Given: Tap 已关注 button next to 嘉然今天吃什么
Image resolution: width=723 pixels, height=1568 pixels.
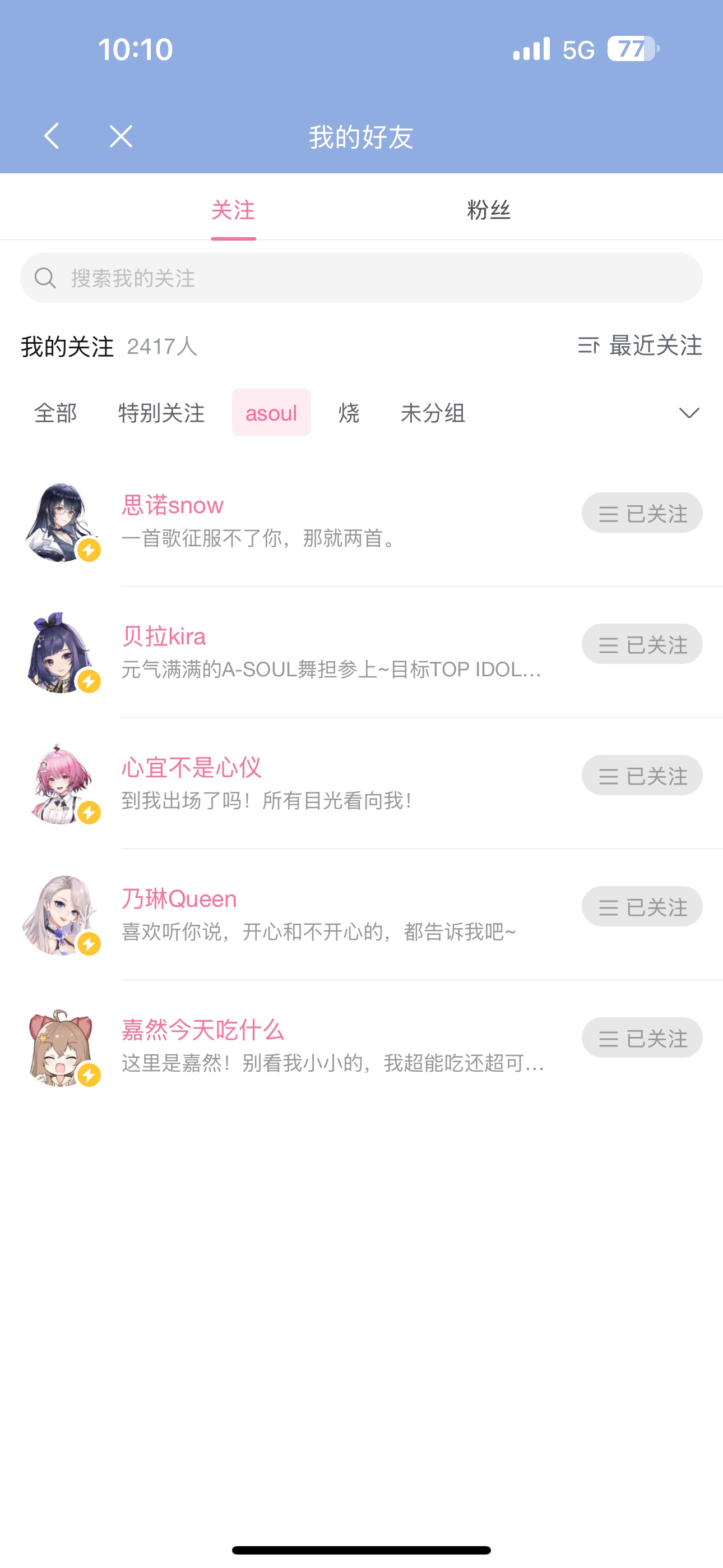Looking at the screenshot, I should (x=642, y=1038).
